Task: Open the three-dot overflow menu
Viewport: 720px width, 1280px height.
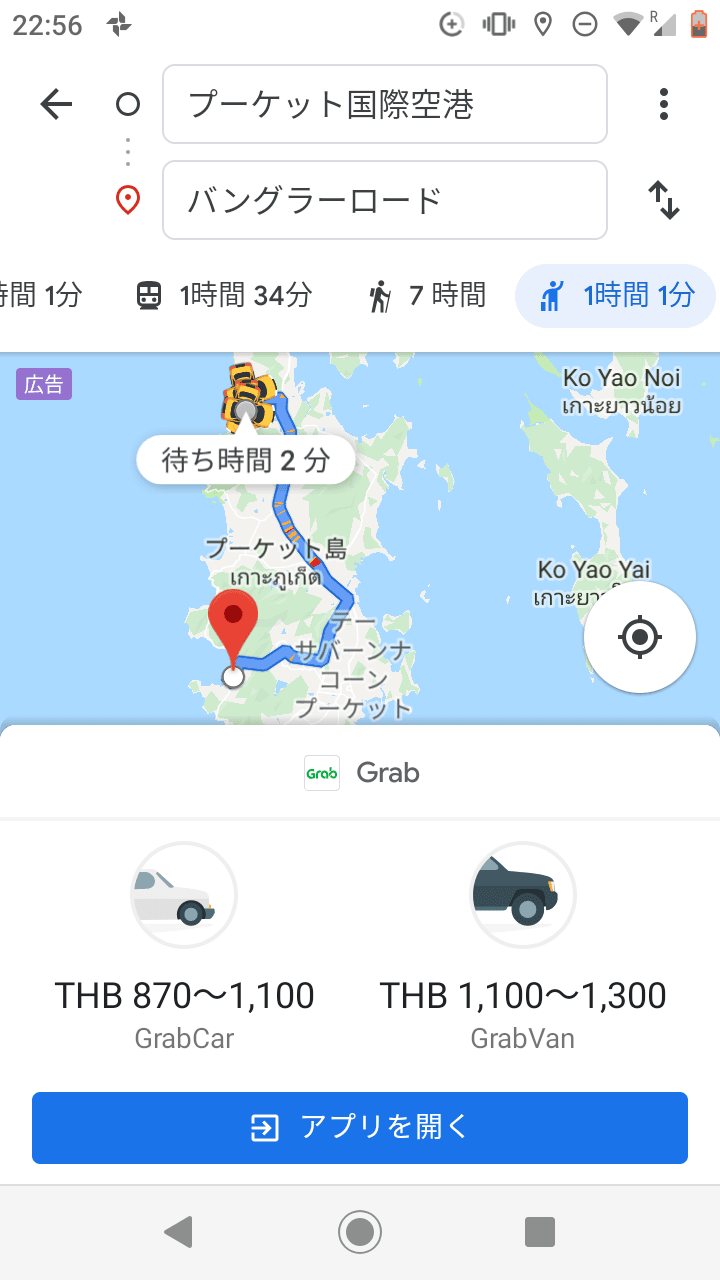Action: click(x=663, y=103)
